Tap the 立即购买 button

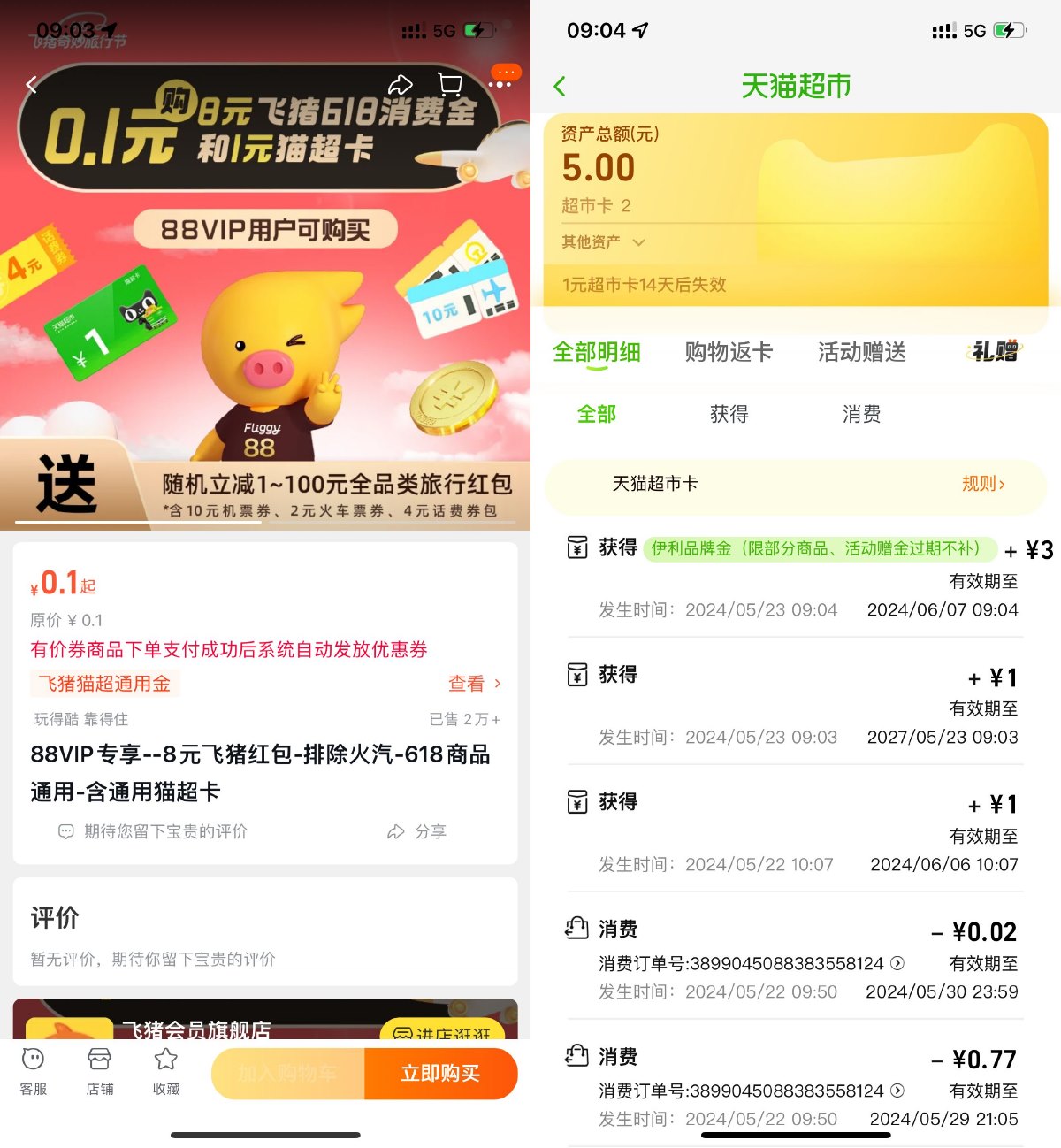[439, 1073]
